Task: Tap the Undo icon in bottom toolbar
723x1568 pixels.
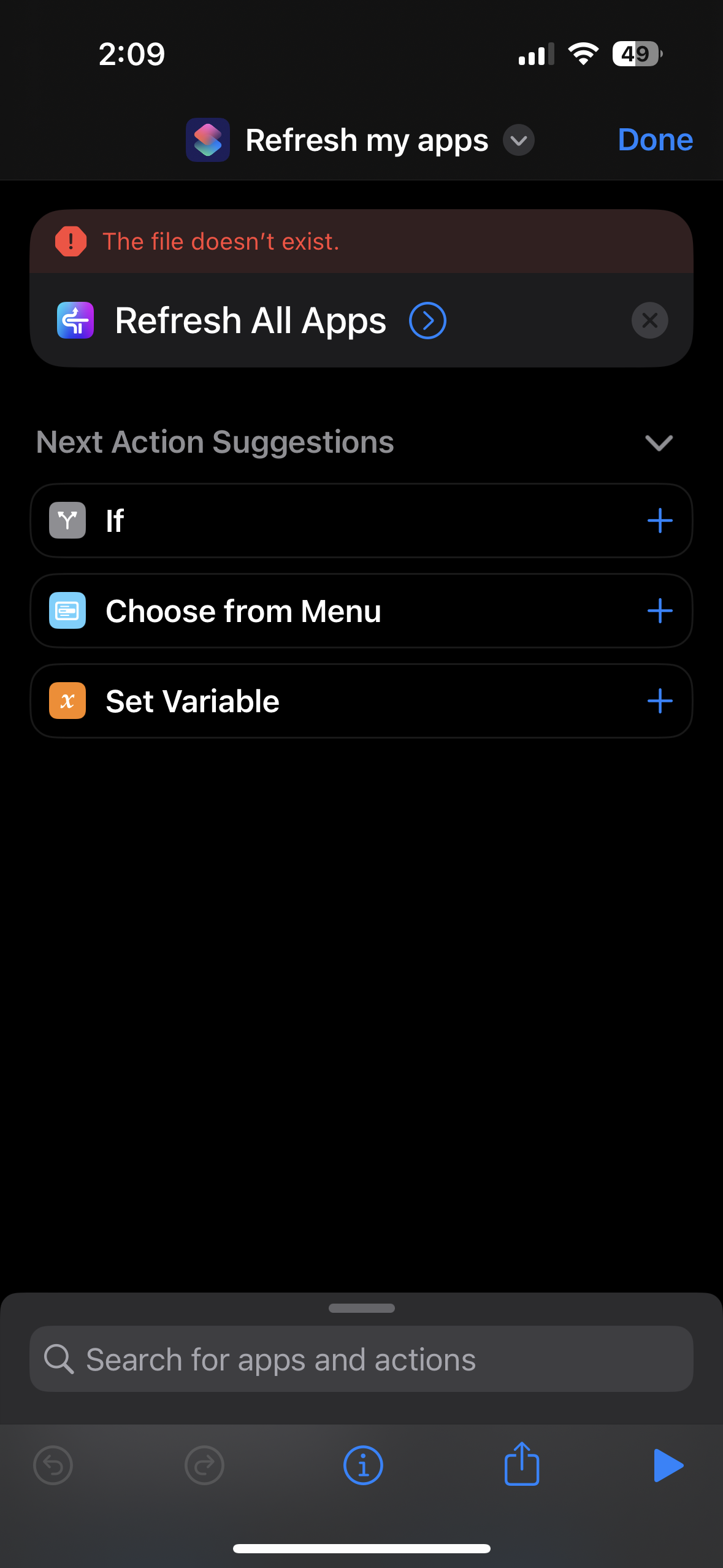Action: click(53, 1465)
